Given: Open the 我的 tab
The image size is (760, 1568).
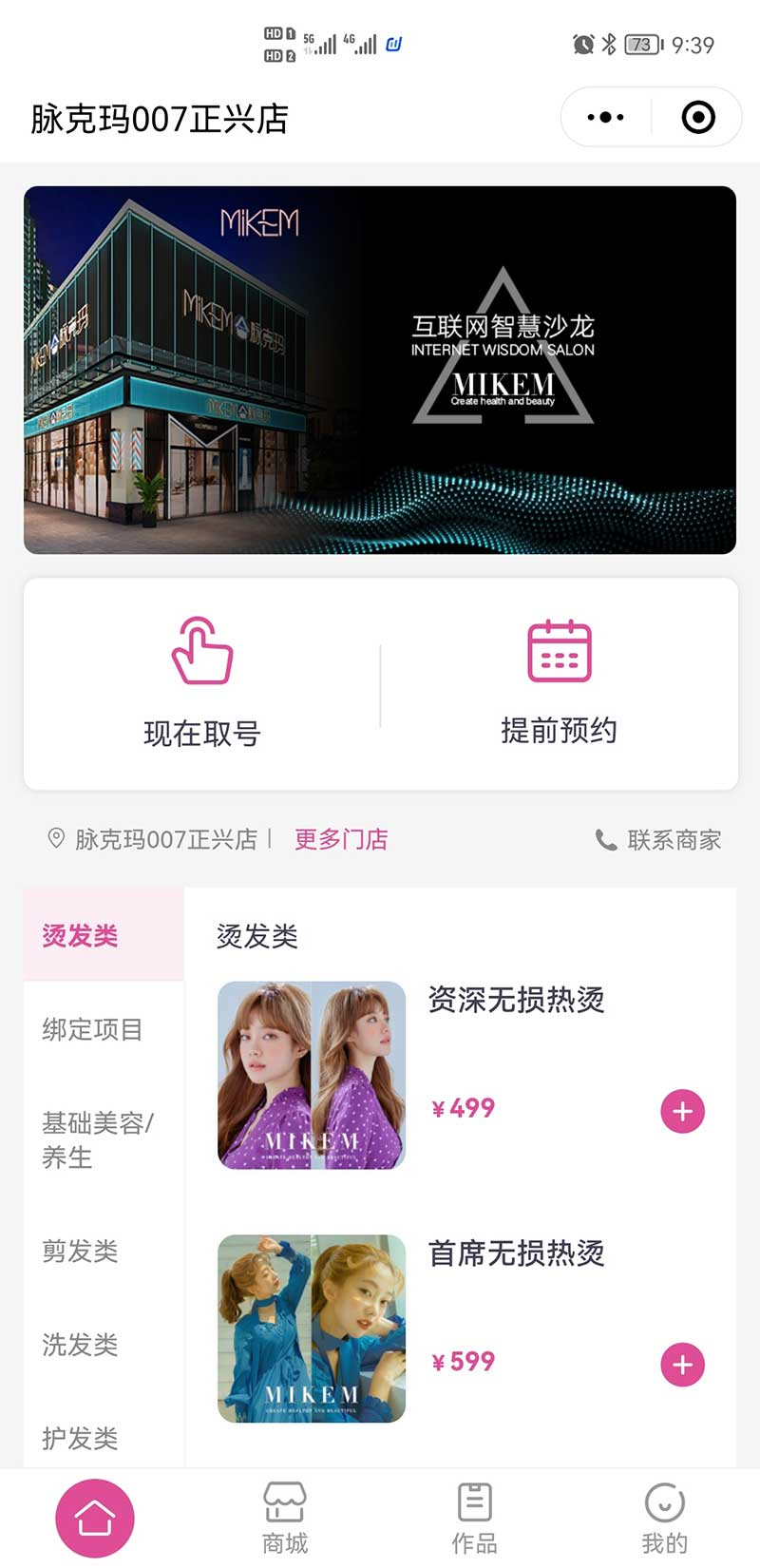Looking at the screenshot, I should pos(664,1518).
